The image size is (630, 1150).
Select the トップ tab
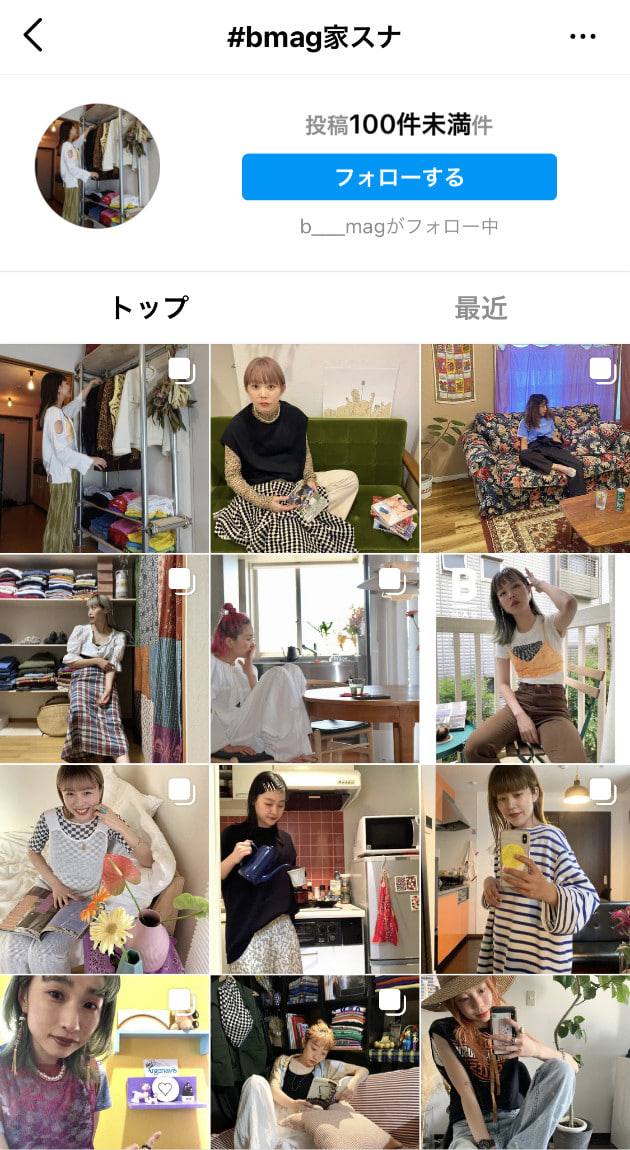tap(149, 308)
